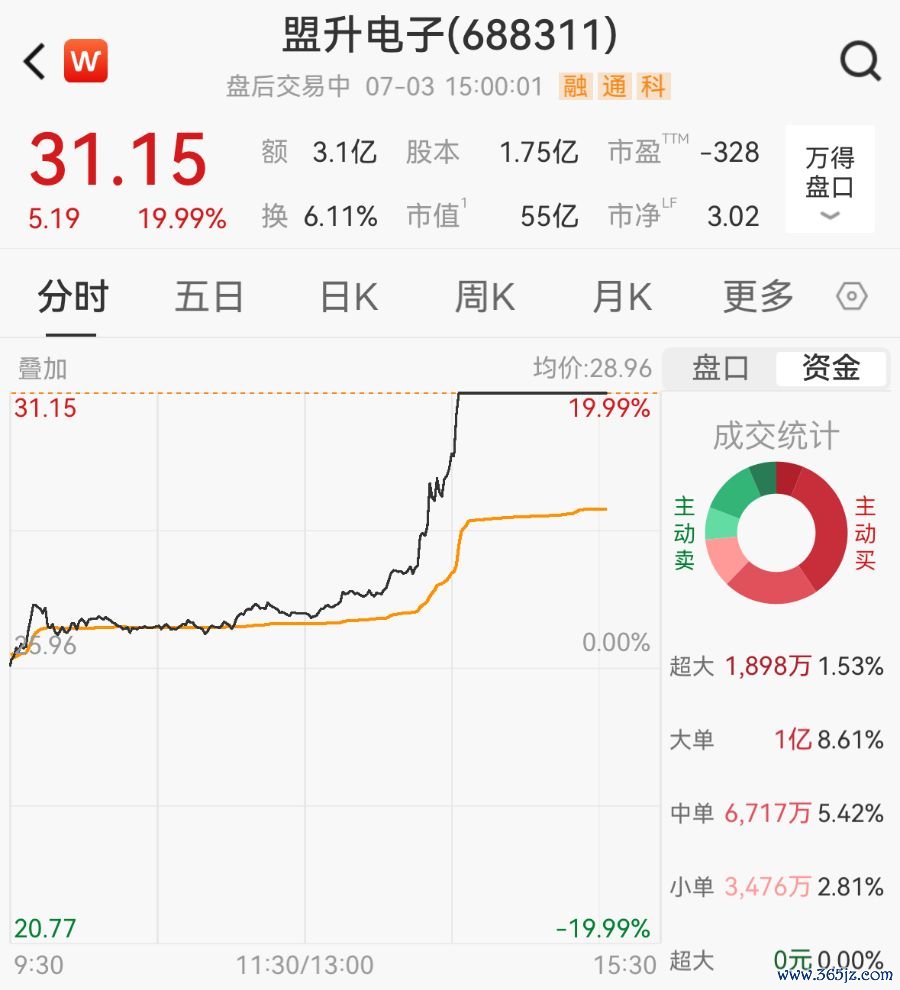Open the 周K chart

(x=485, y=296)
